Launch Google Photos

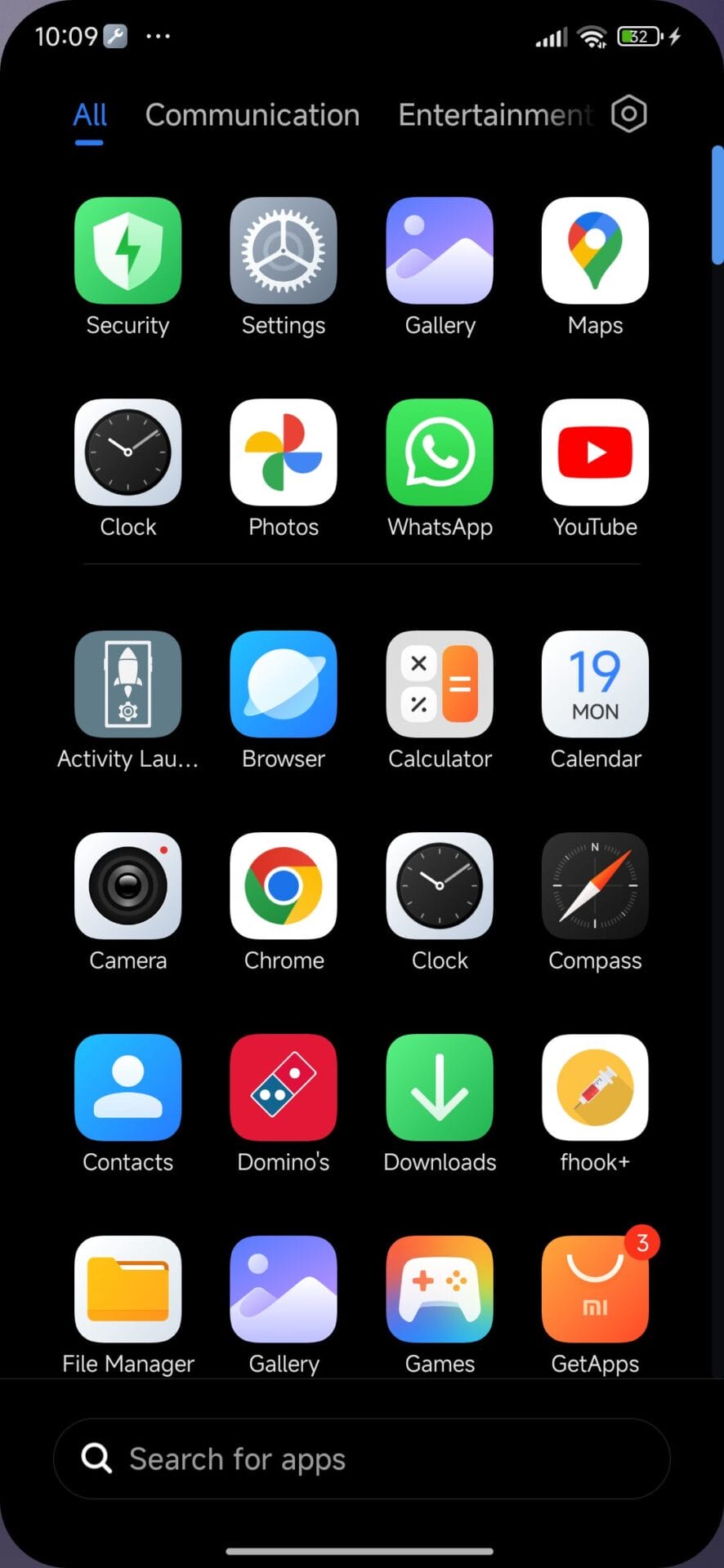pos(284,452)
